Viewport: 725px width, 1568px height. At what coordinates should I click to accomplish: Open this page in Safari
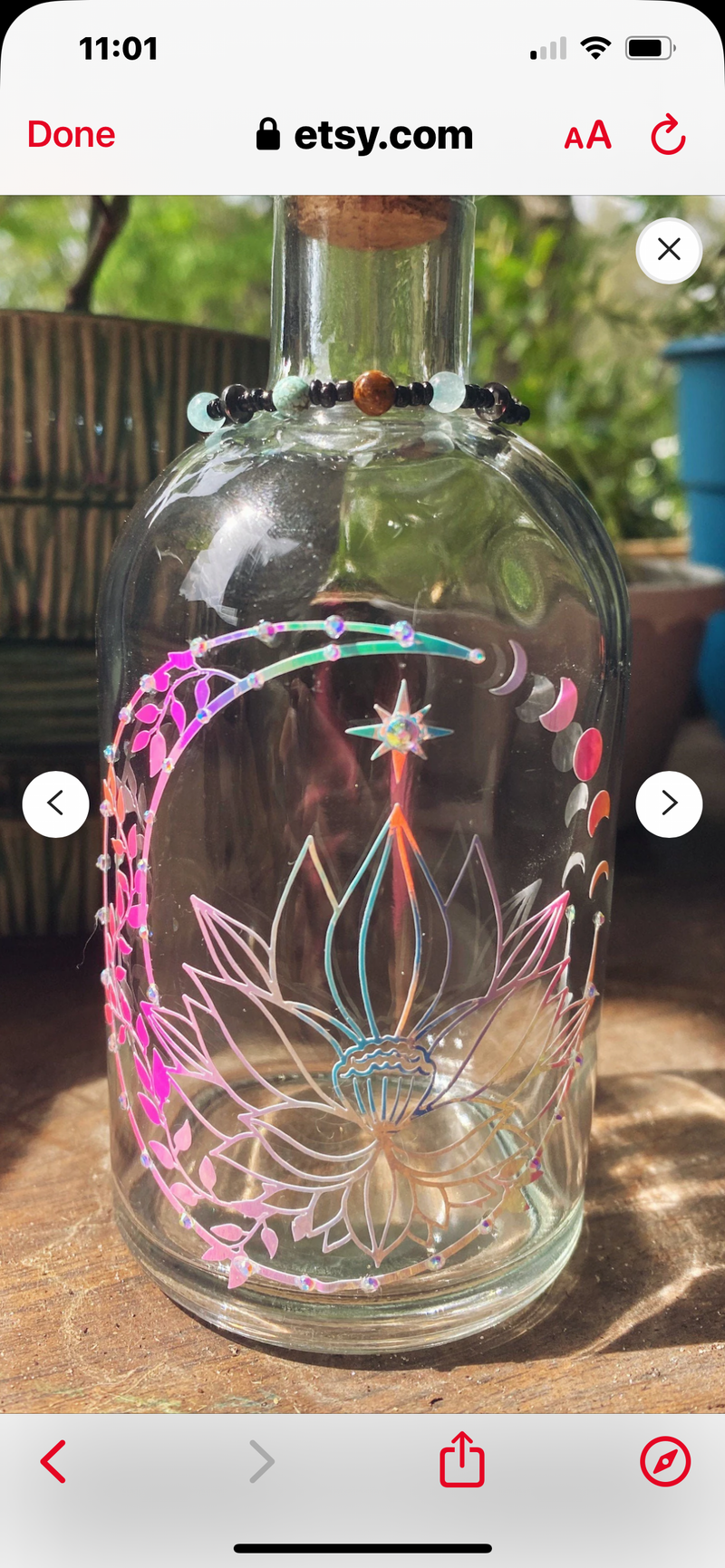[665, 1461]
